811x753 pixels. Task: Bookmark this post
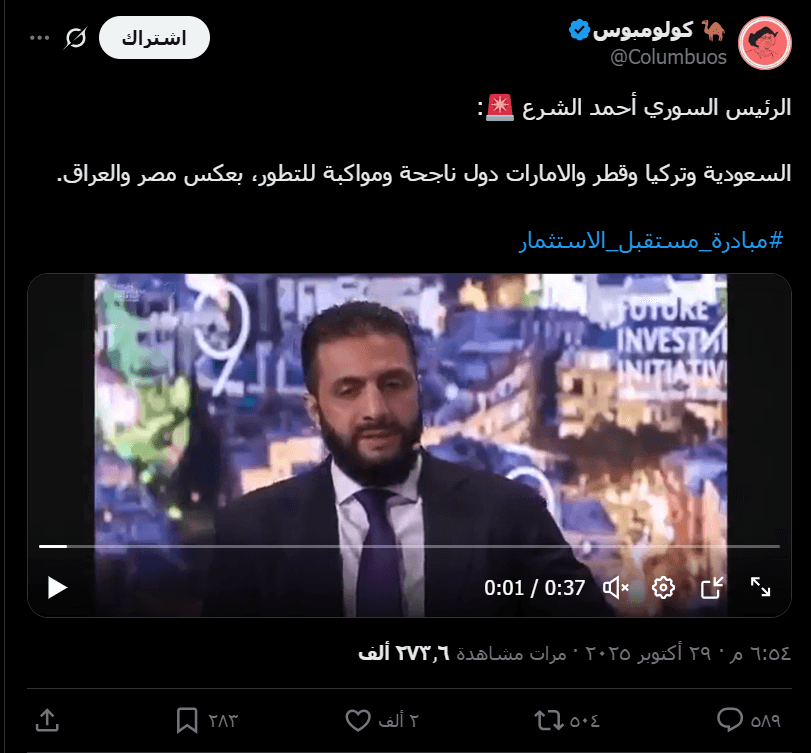pyautogui.click(x=186, y=720)
